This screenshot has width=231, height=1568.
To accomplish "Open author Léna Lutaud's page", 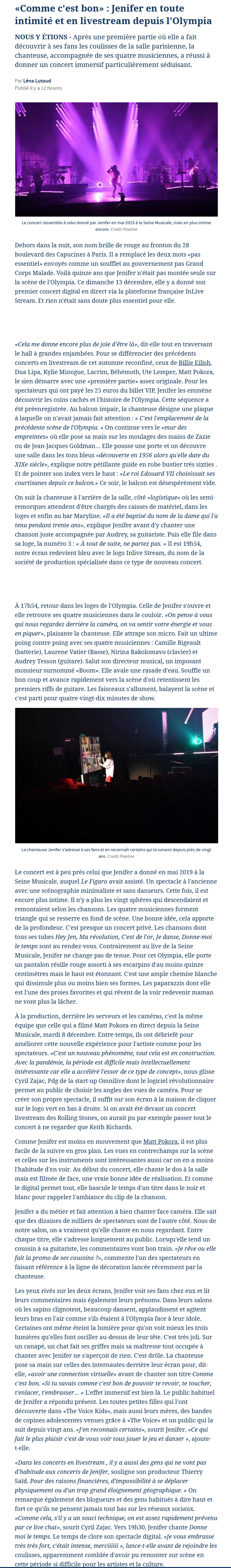I will pyautogui.click(x=37, y=80).
